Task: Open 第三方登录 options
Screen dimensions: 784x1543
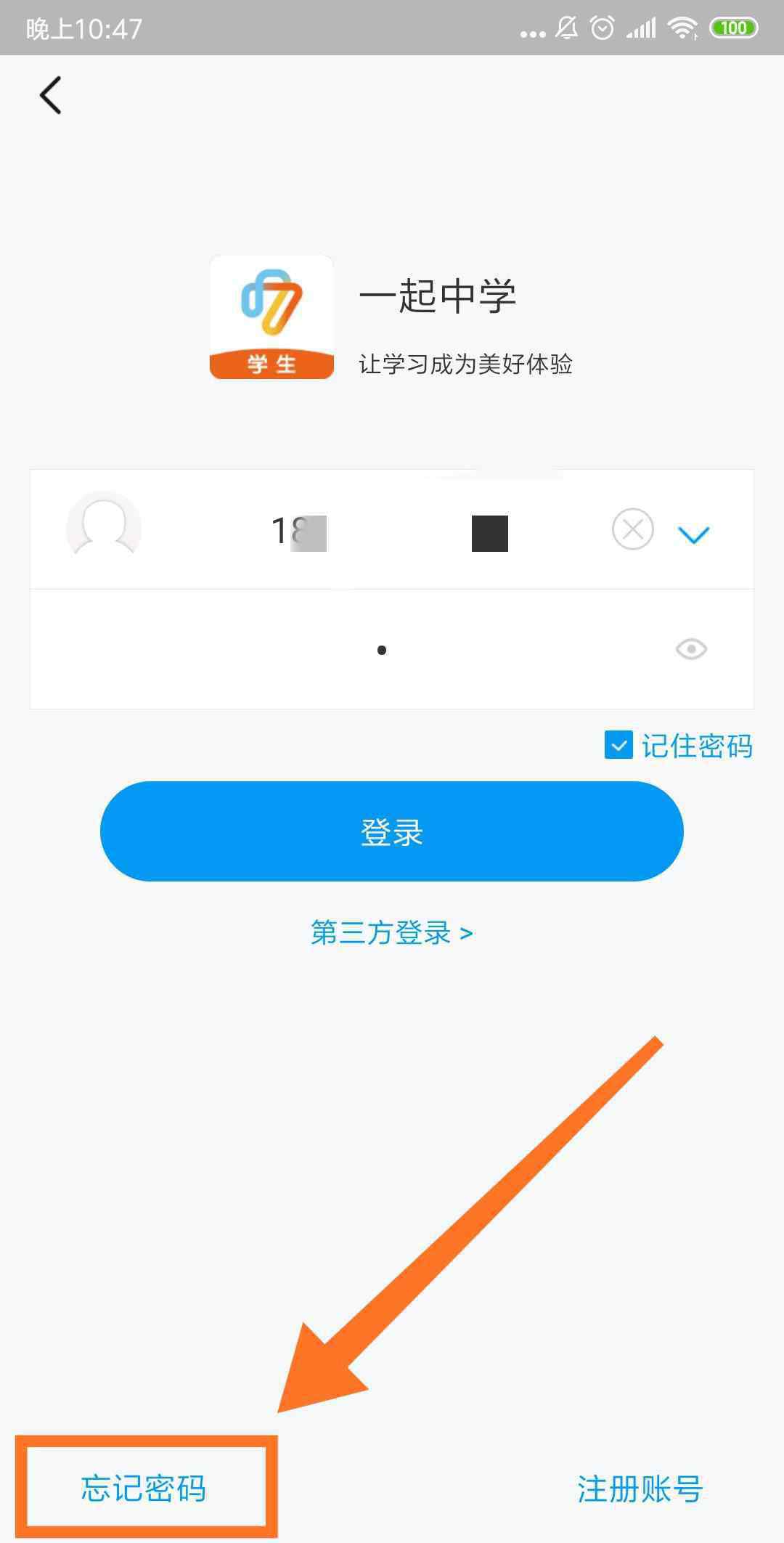Action: [392, 932]
